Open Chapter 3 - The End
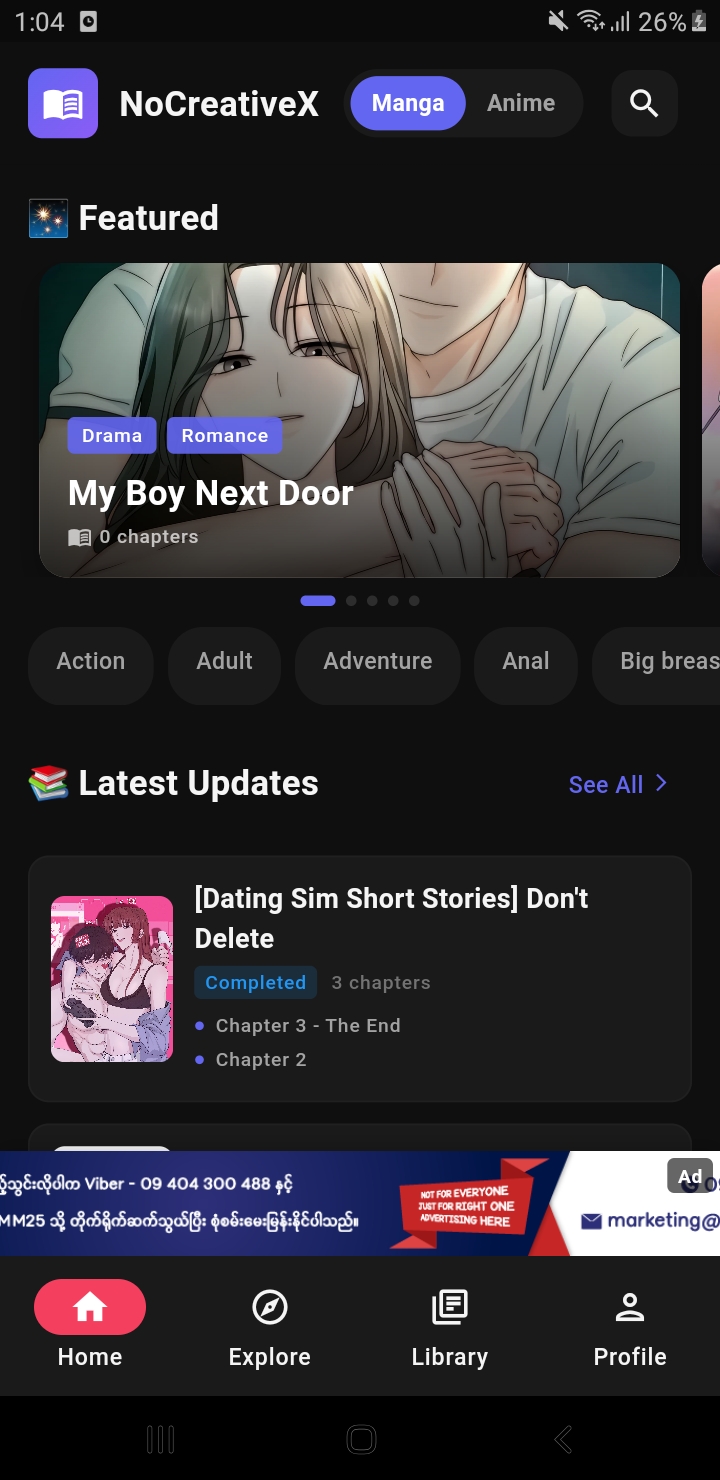 307,1025
